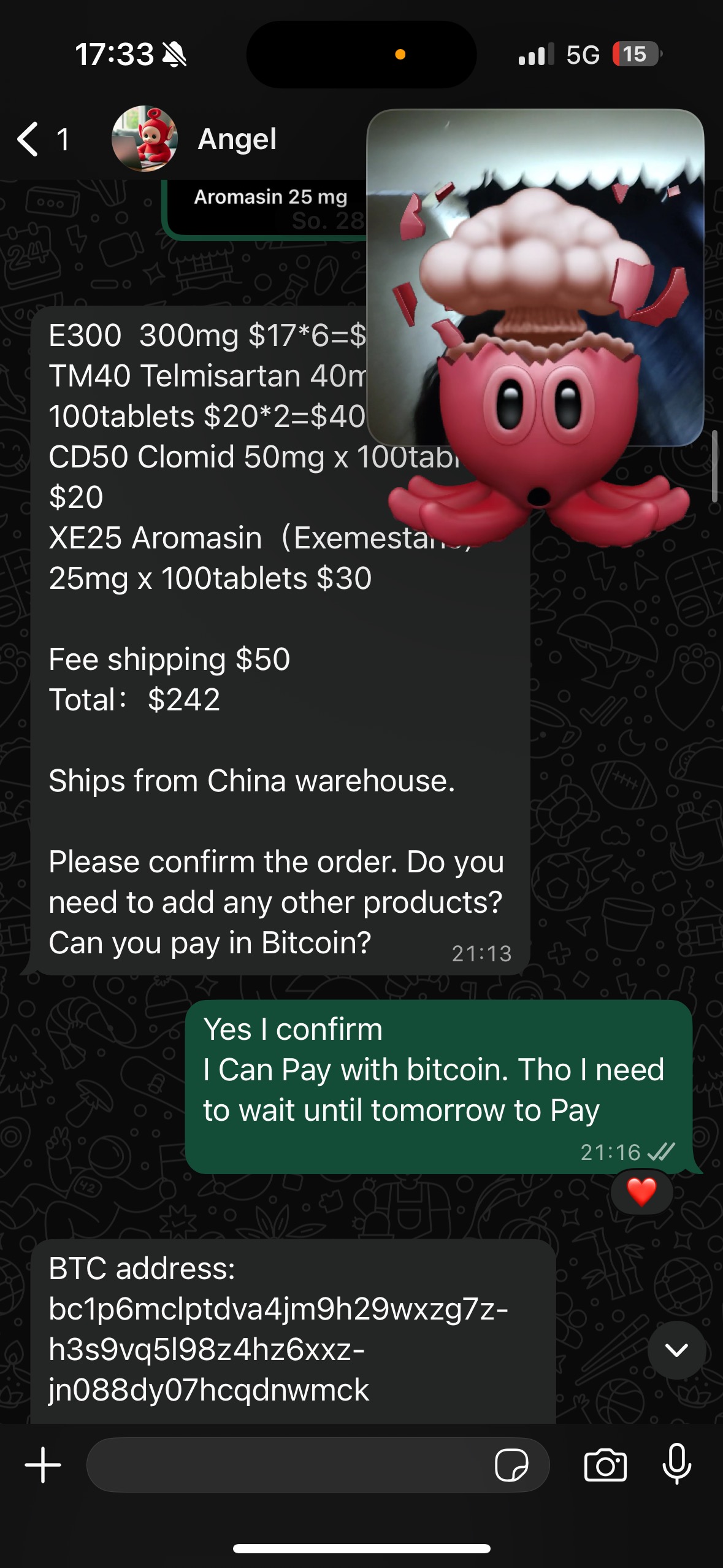View the heart reaction on the confirm message
The width and height of the screenshot is (723, 1568).
click(641, 1192)
